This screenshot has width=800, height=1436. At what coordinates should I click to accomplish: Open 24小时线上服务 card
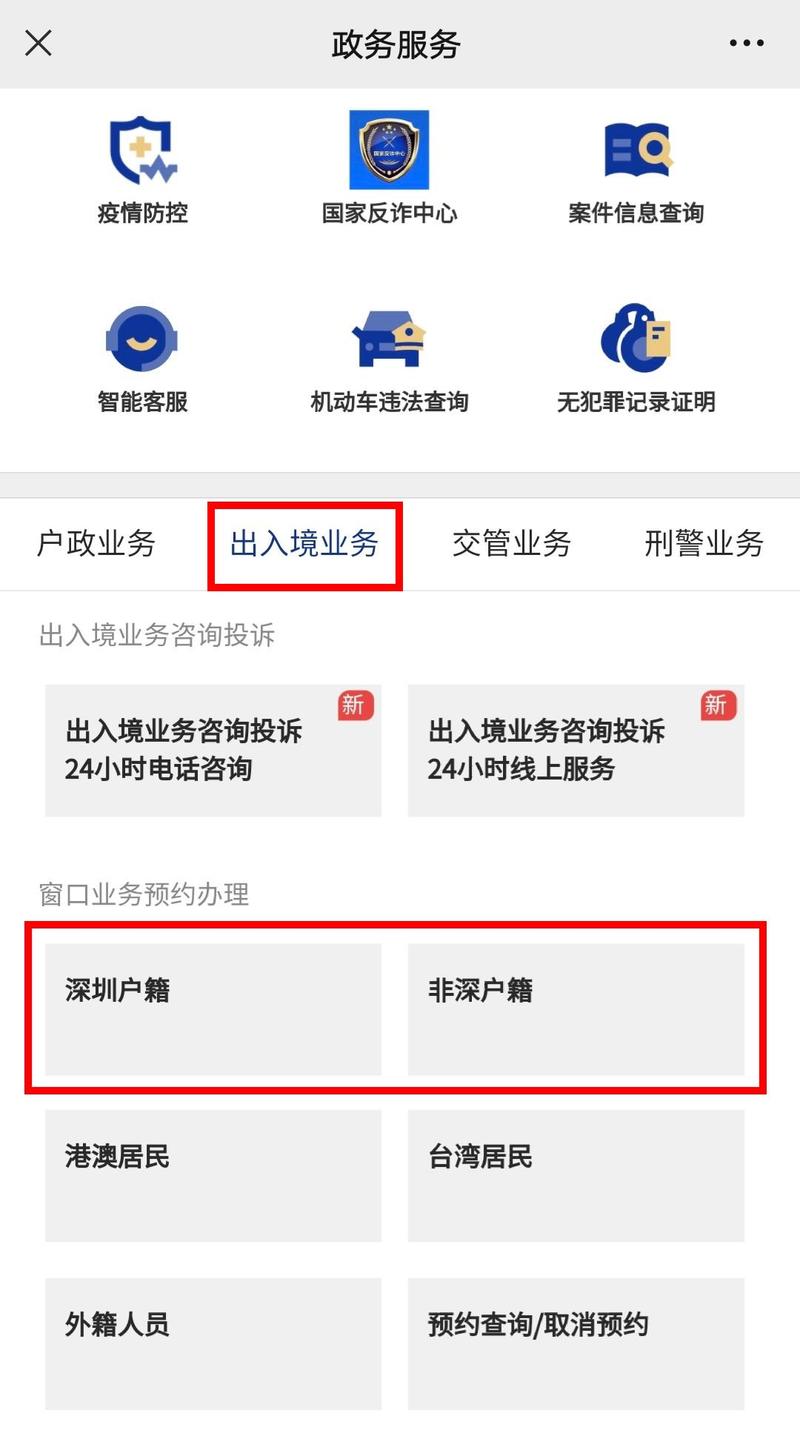tap(576, 750)
